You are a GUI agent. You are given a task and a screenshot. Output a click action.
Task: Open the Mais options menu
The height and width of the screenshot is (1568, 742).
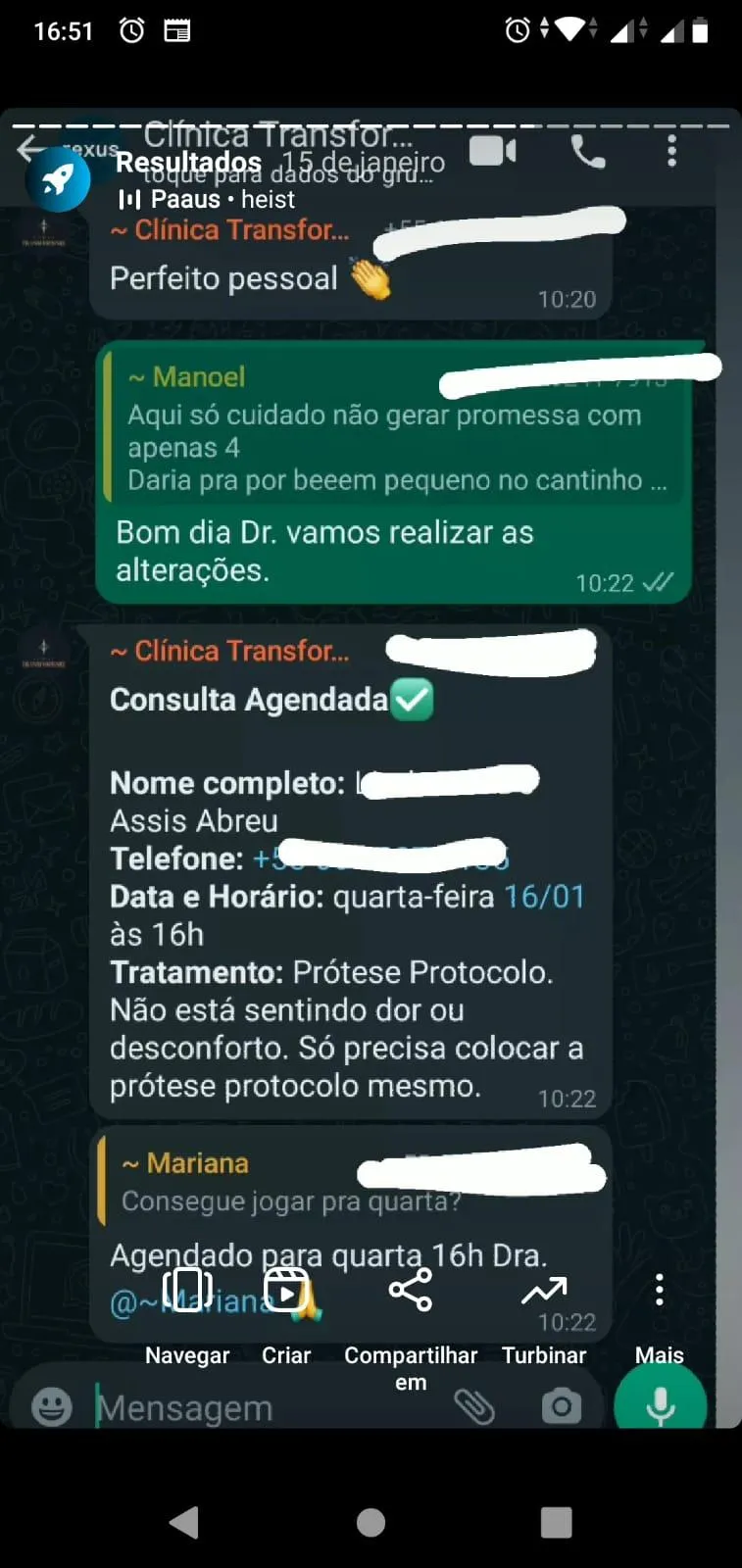(659, 1312)
